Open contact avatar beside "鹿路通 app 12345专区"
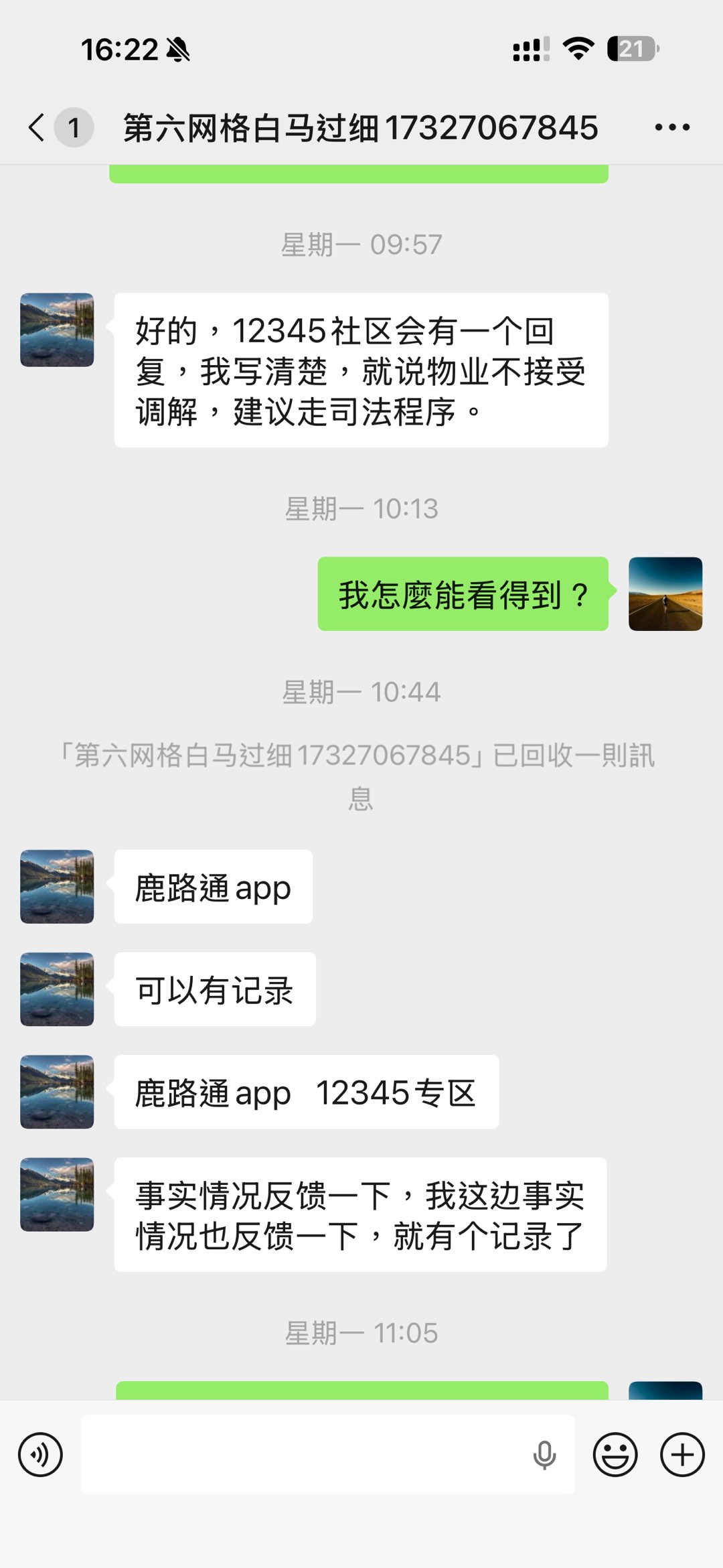 click(x=57, y=1092)
